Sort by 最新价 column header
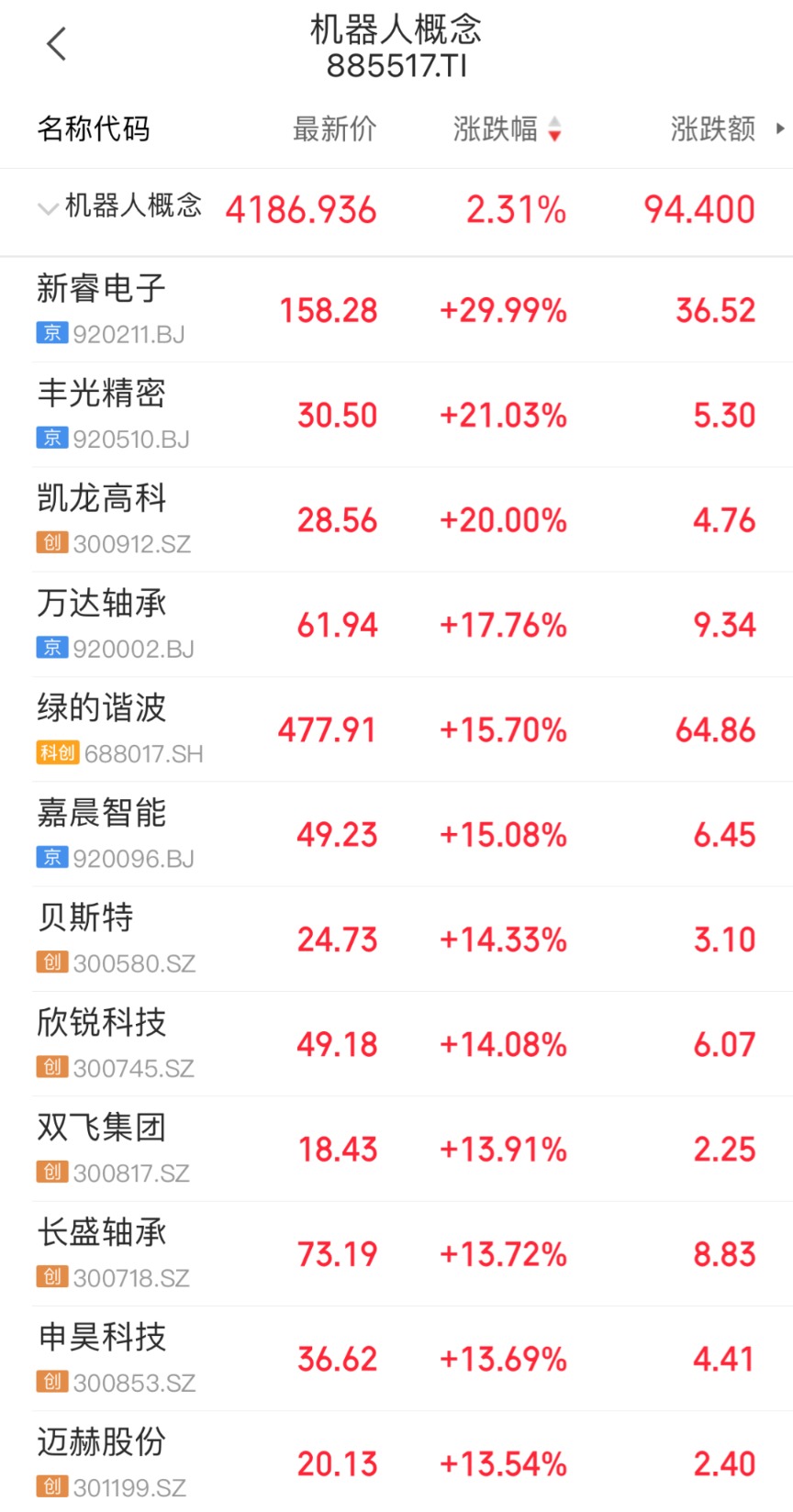The height and width of the screenshot is (1512, 793). point(334,129)
